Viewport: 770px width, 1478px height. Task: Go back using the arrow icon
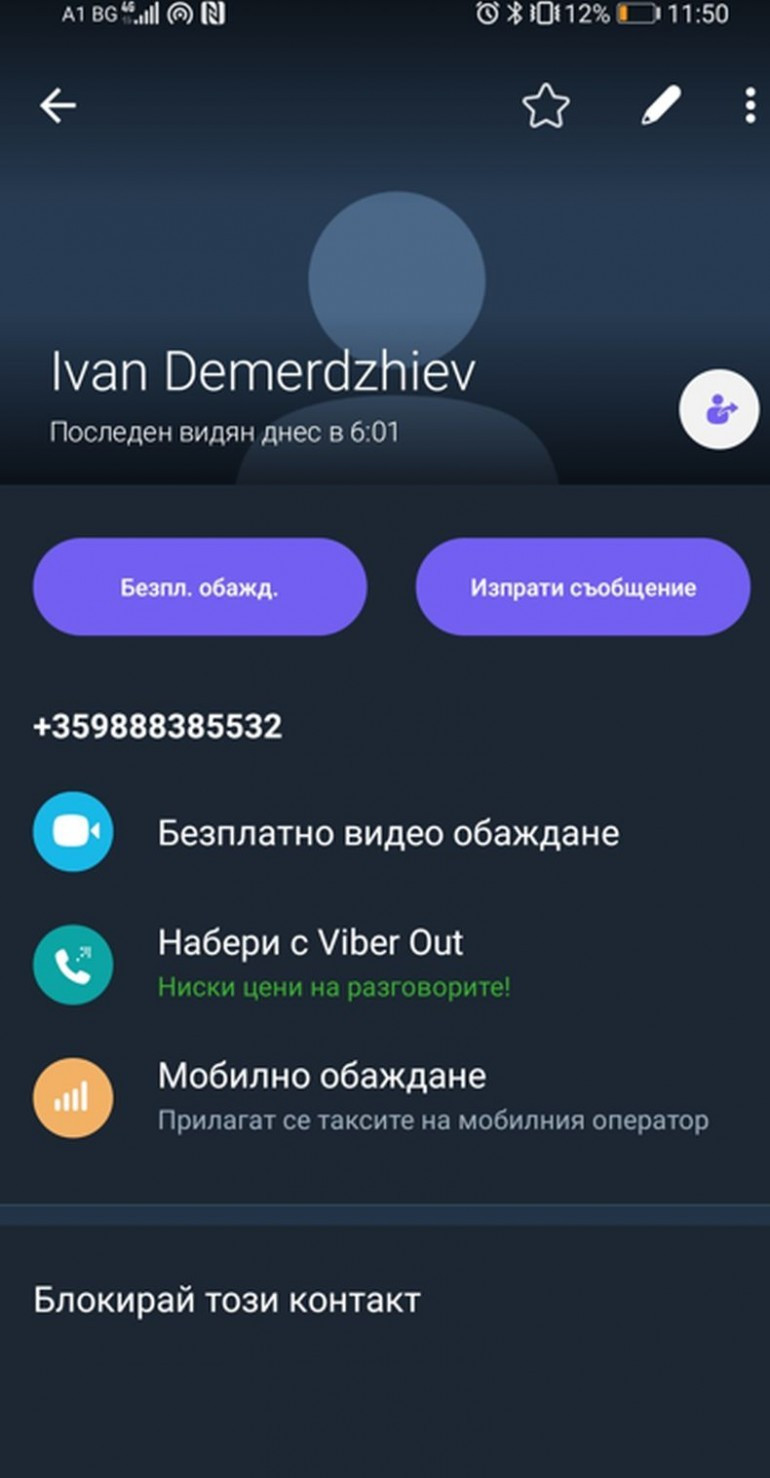point(58,106)
